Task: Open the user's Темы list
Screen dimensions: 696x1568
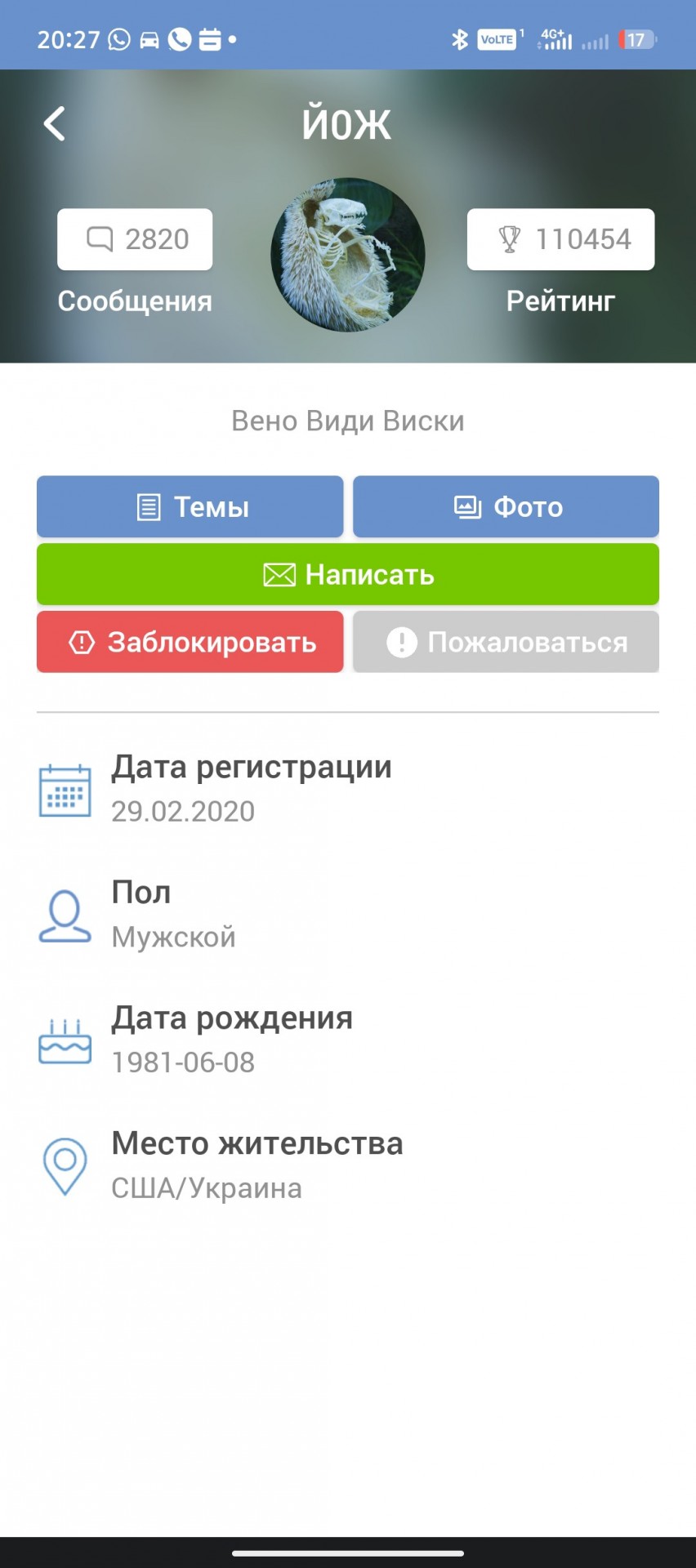Action: pyautogui.click(x=190, y=506)
